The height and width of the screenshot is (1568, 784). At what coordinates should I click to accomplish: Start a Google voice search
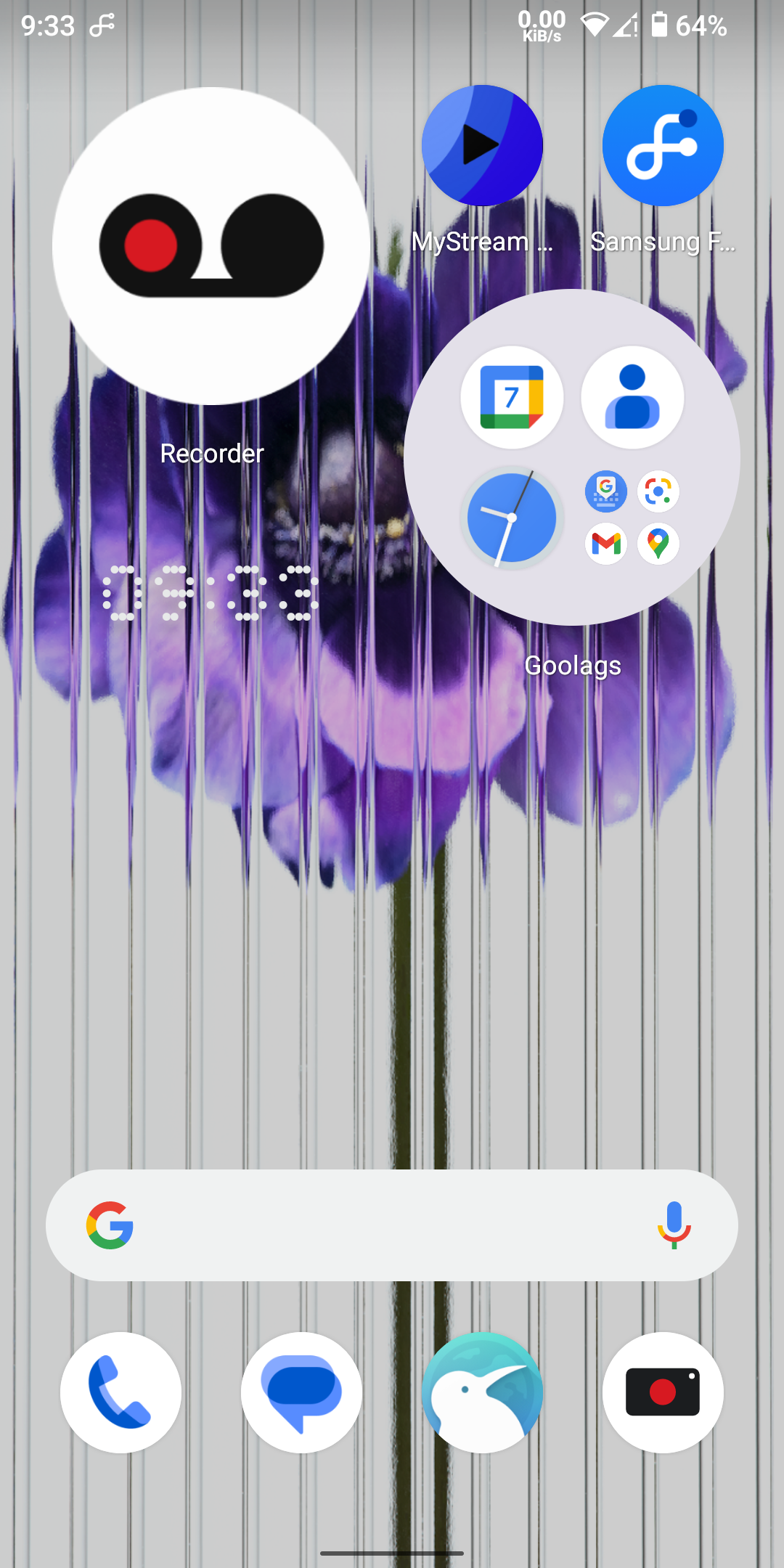click(x=674, y=1225)
